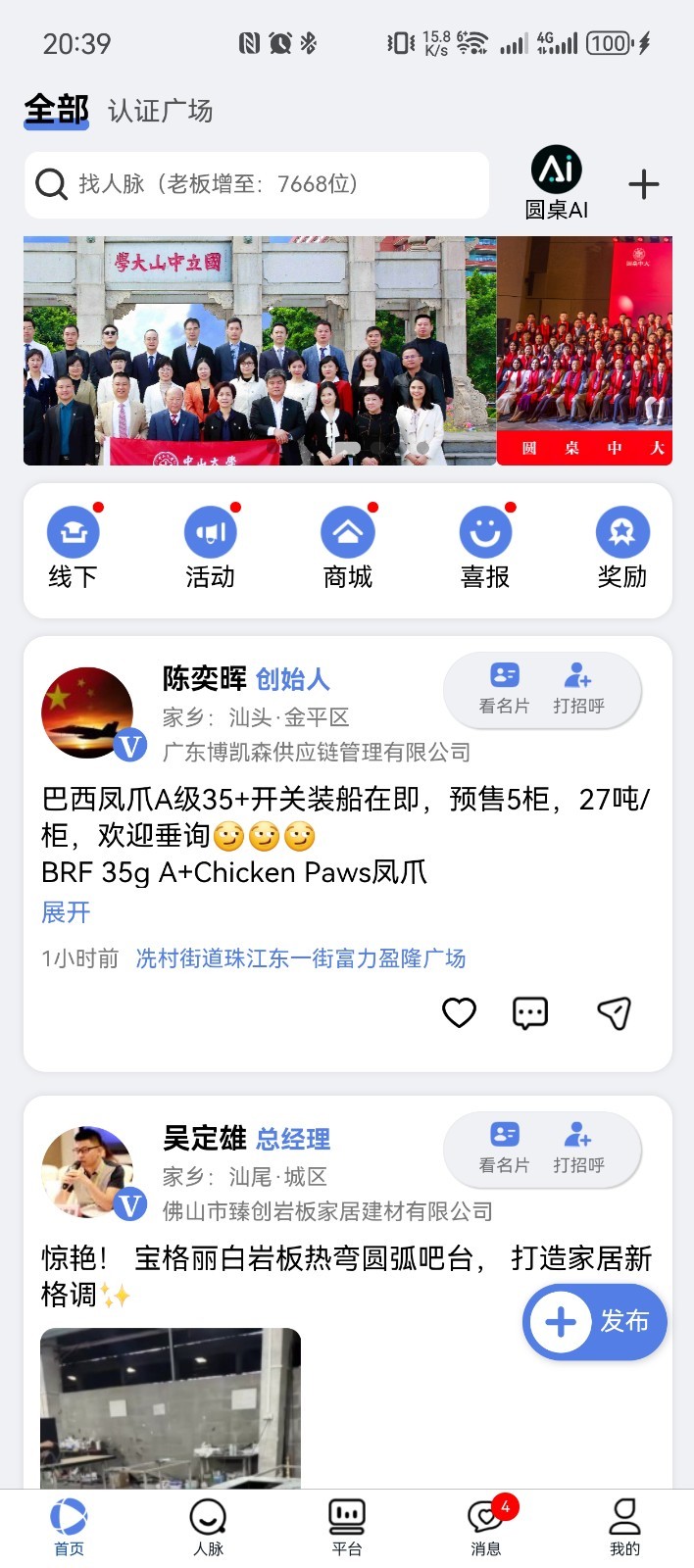Tap the plus icon beside 圆桌AI

click(x=643, y=184)
